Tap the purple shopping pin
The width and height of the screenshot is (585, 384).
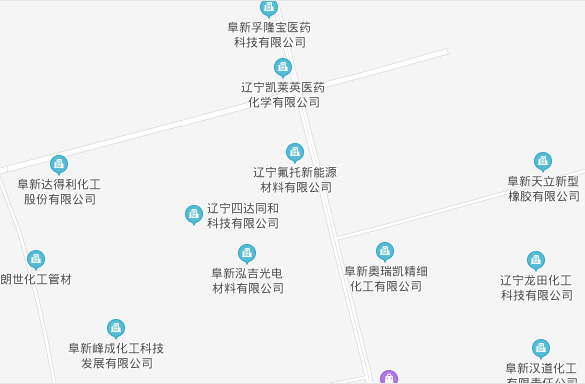point(389,377)
